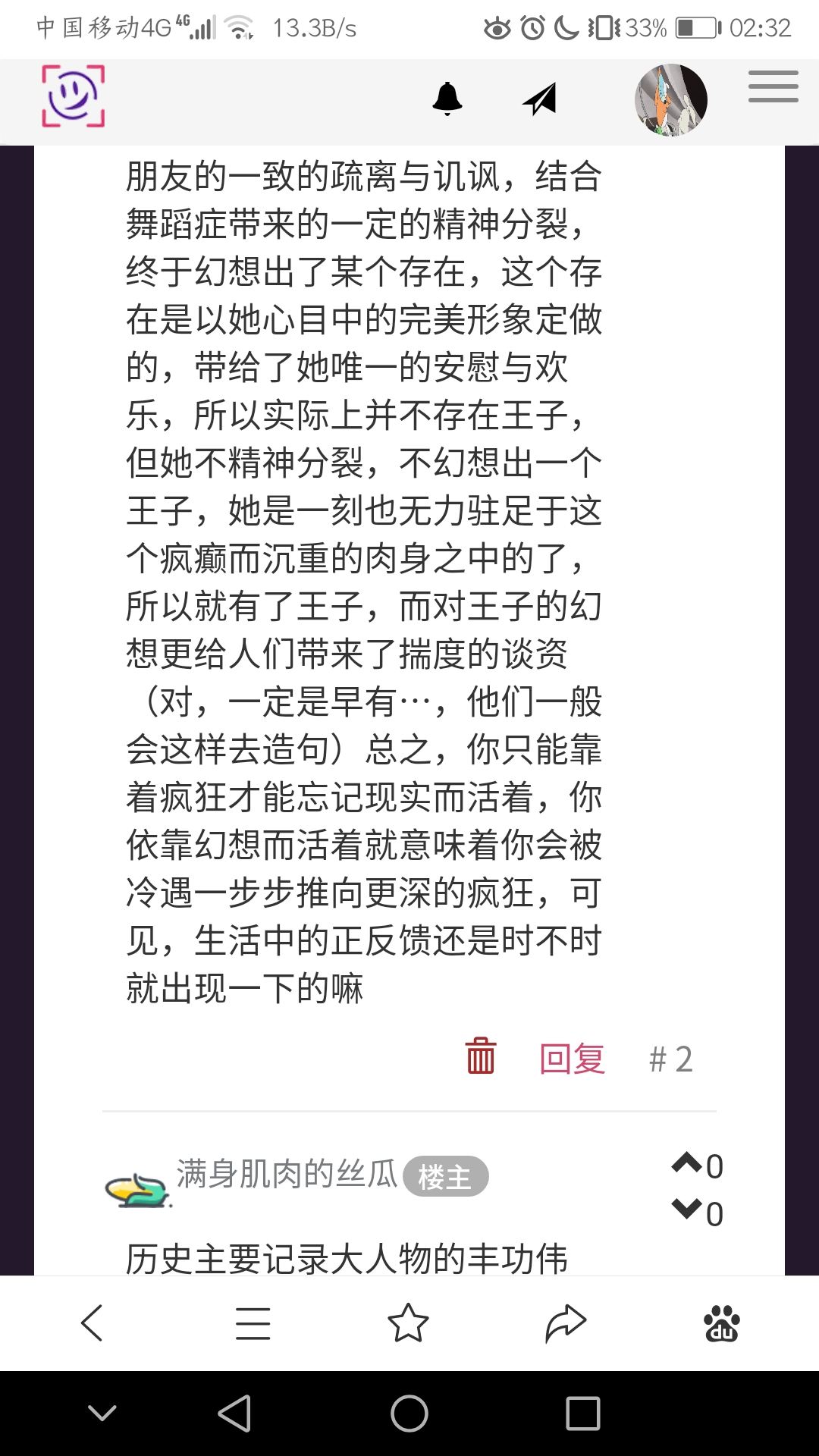Share this page

(566, 1323)
